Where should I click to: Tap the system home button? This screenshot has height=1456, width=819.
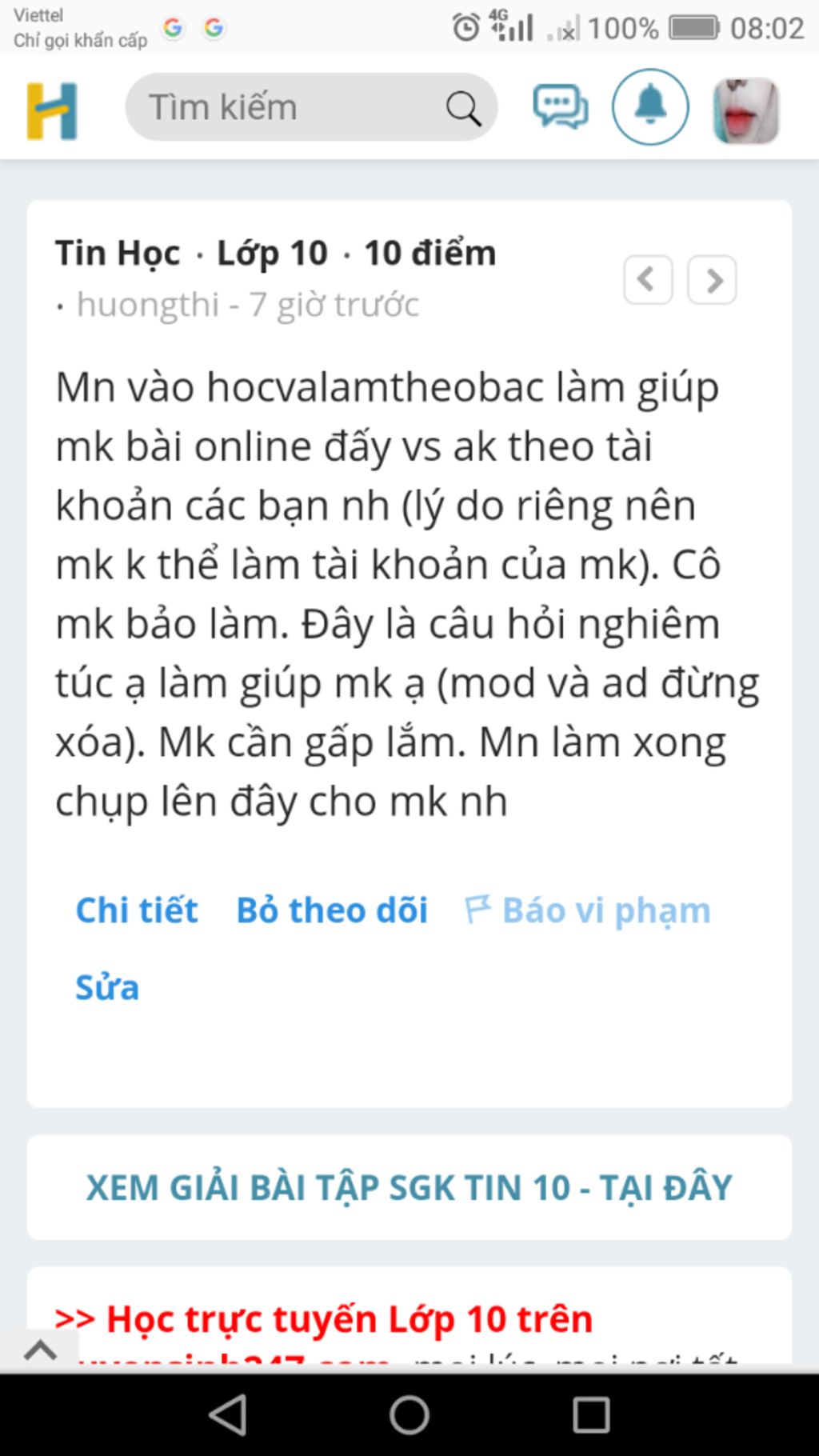tap(409, 1414)
